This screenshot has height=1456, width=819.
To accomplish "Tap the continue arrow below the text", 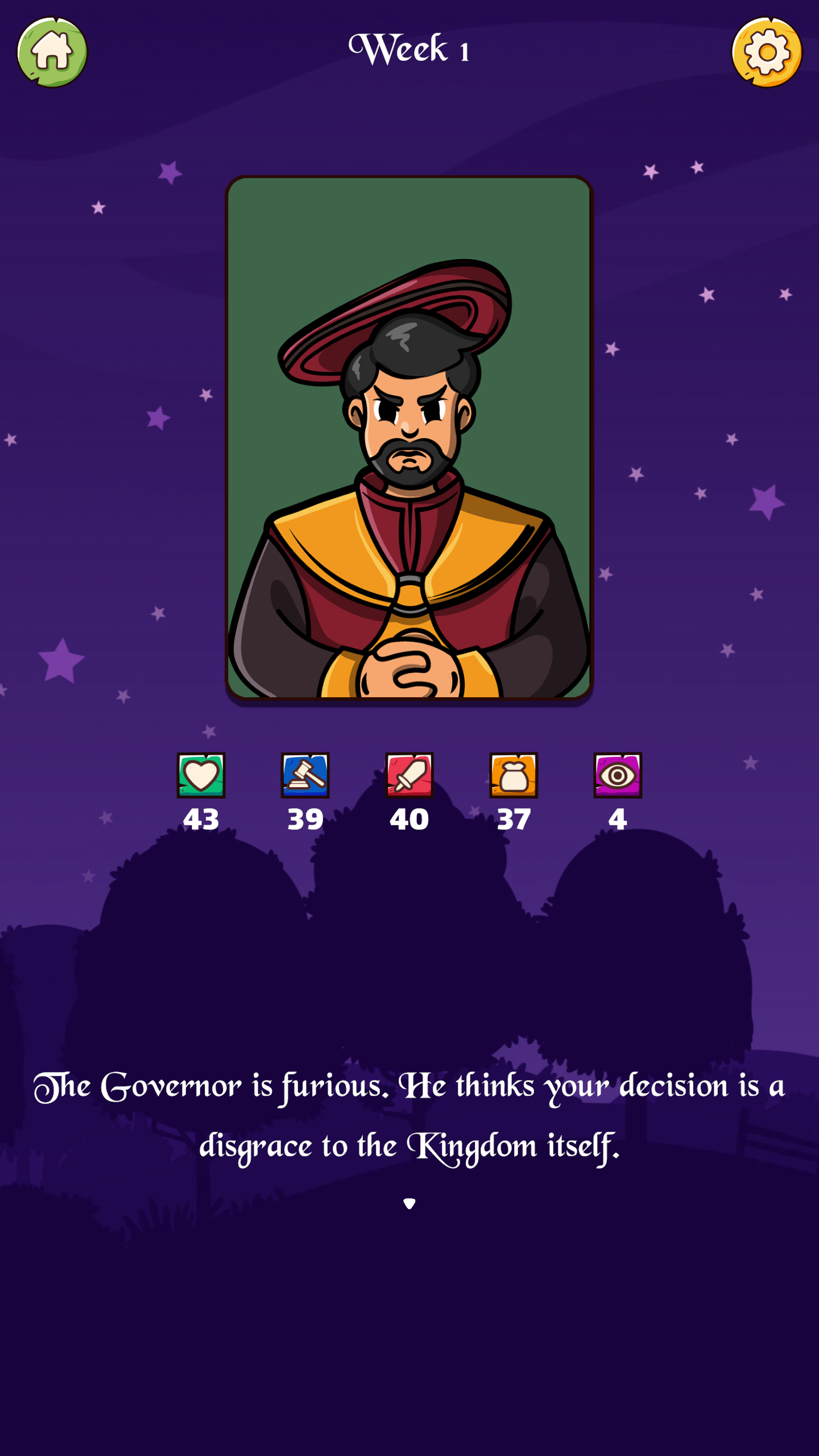I will pyautogui.click(x=409, y=1203).
